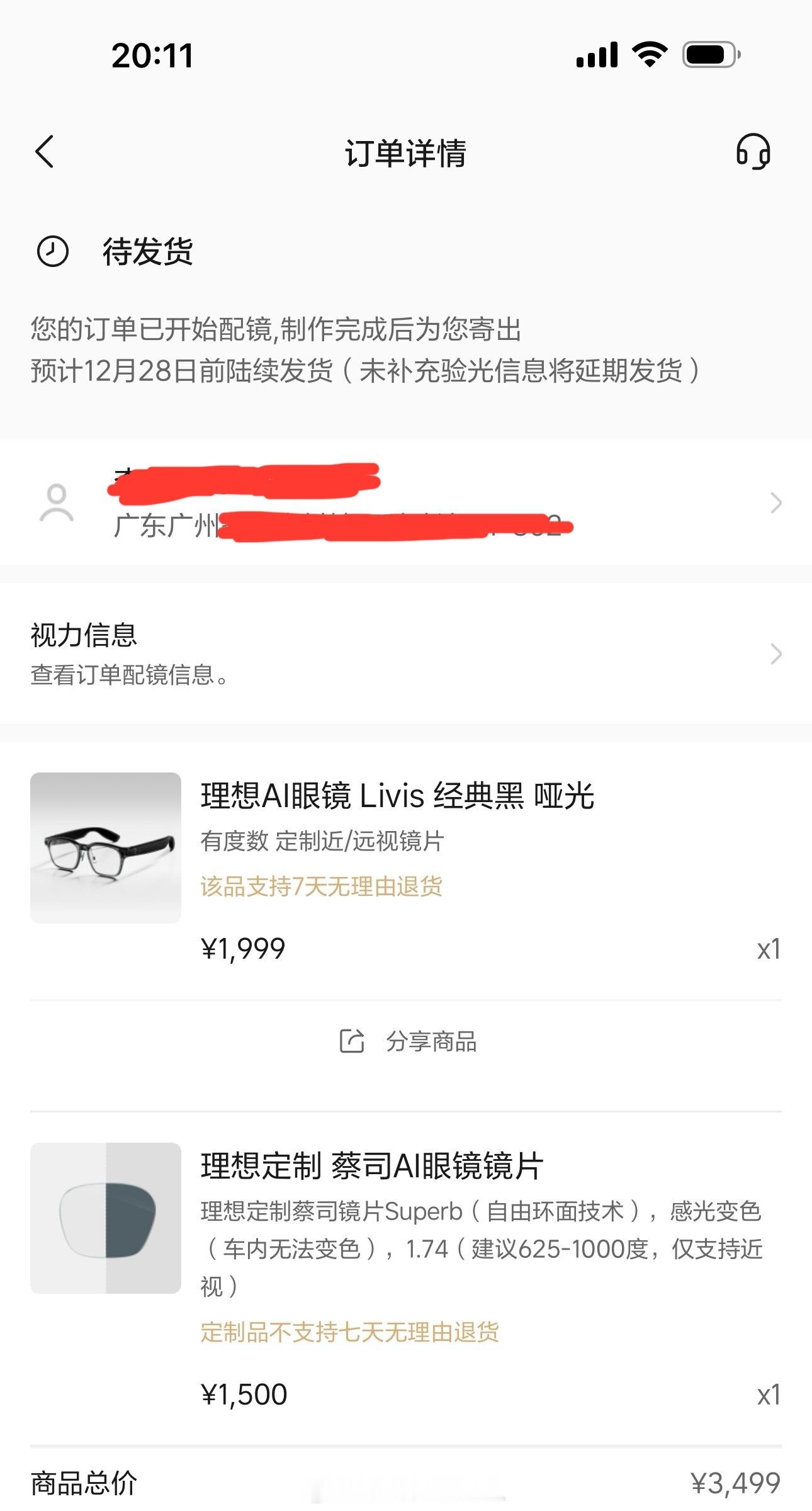Open the shipping address details chevron
This screenshot has width=812, height=1511.
click(x=775, y=502)
